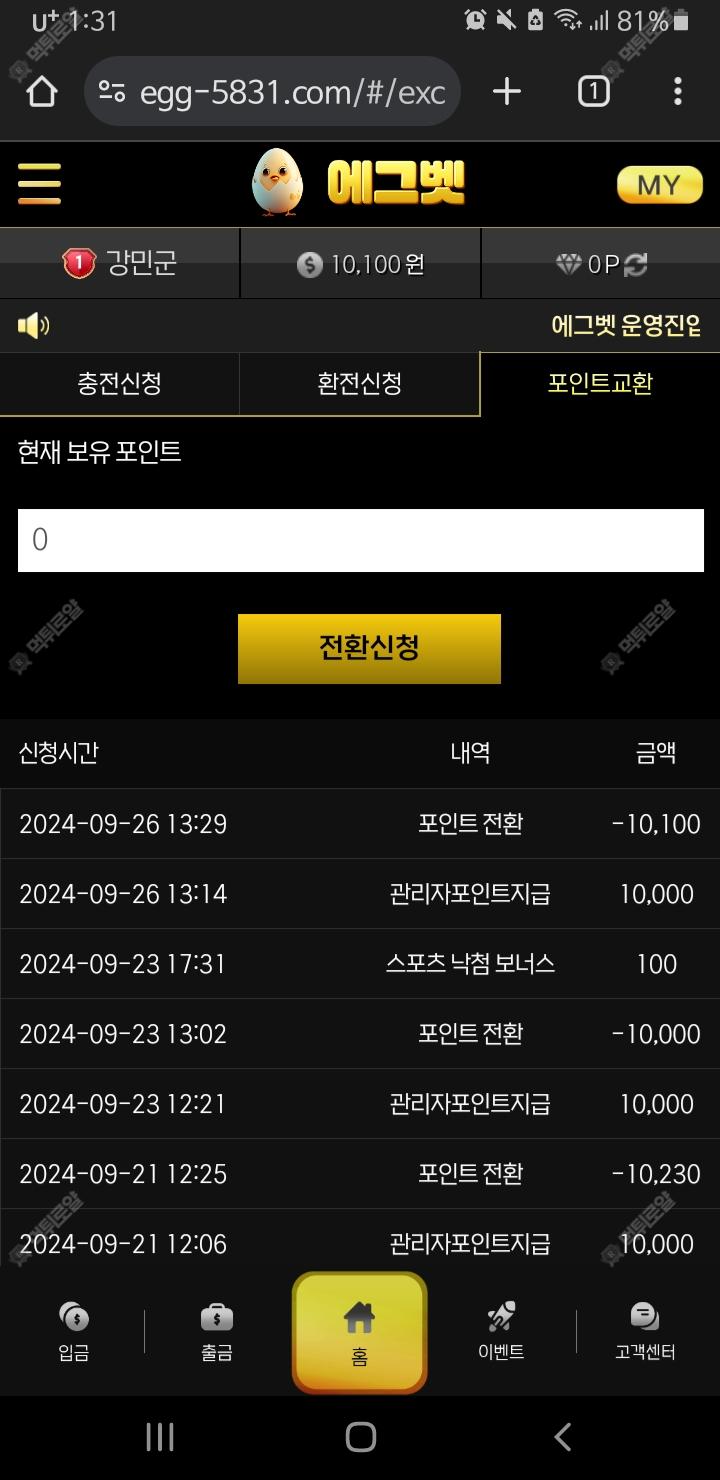This screenshot has height=1480, width=720.
Task: Open the 이벤트 tab
Action: pos(501,1332)
